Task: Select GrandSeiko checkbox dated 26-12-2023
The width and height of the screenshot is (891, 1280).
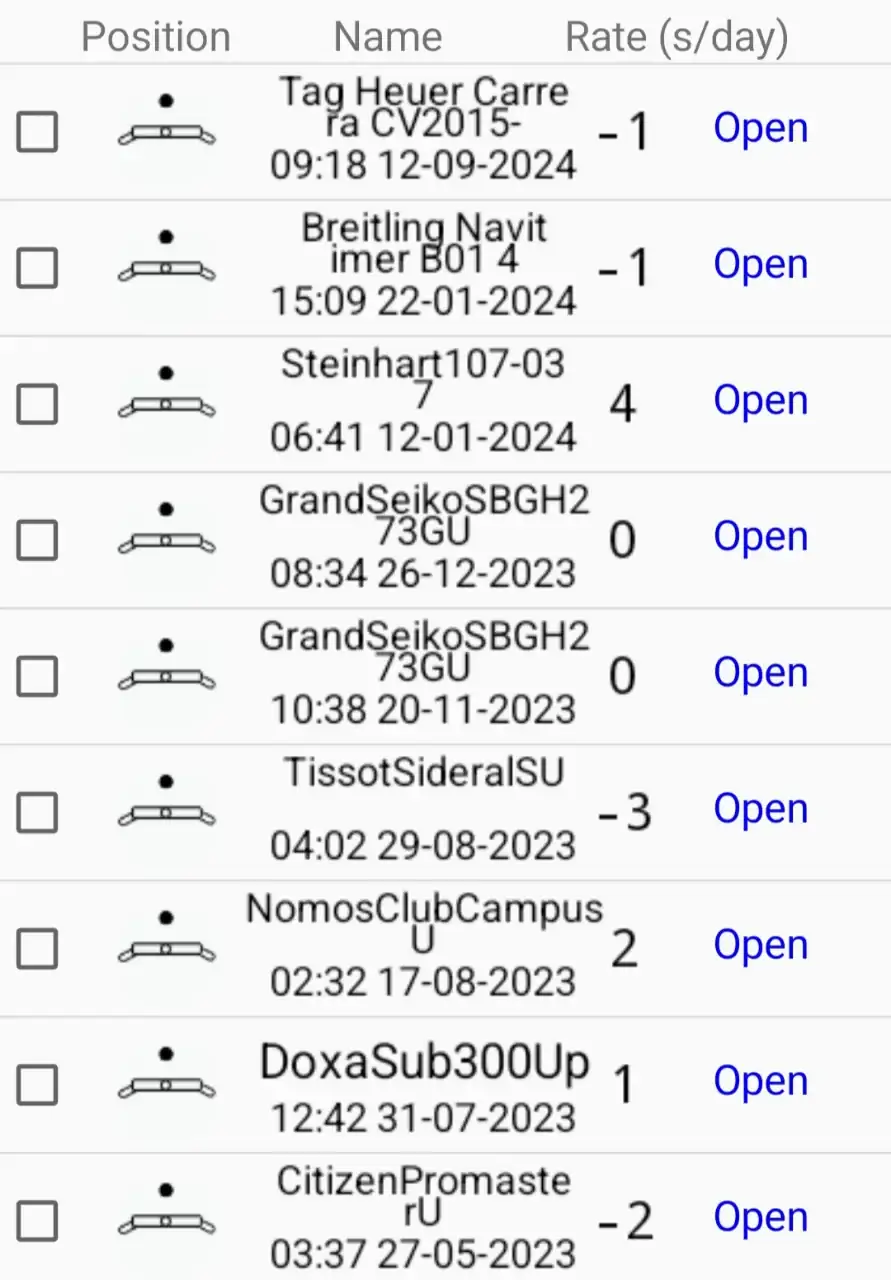Action: pyautogui.click(x=37, y=540)
